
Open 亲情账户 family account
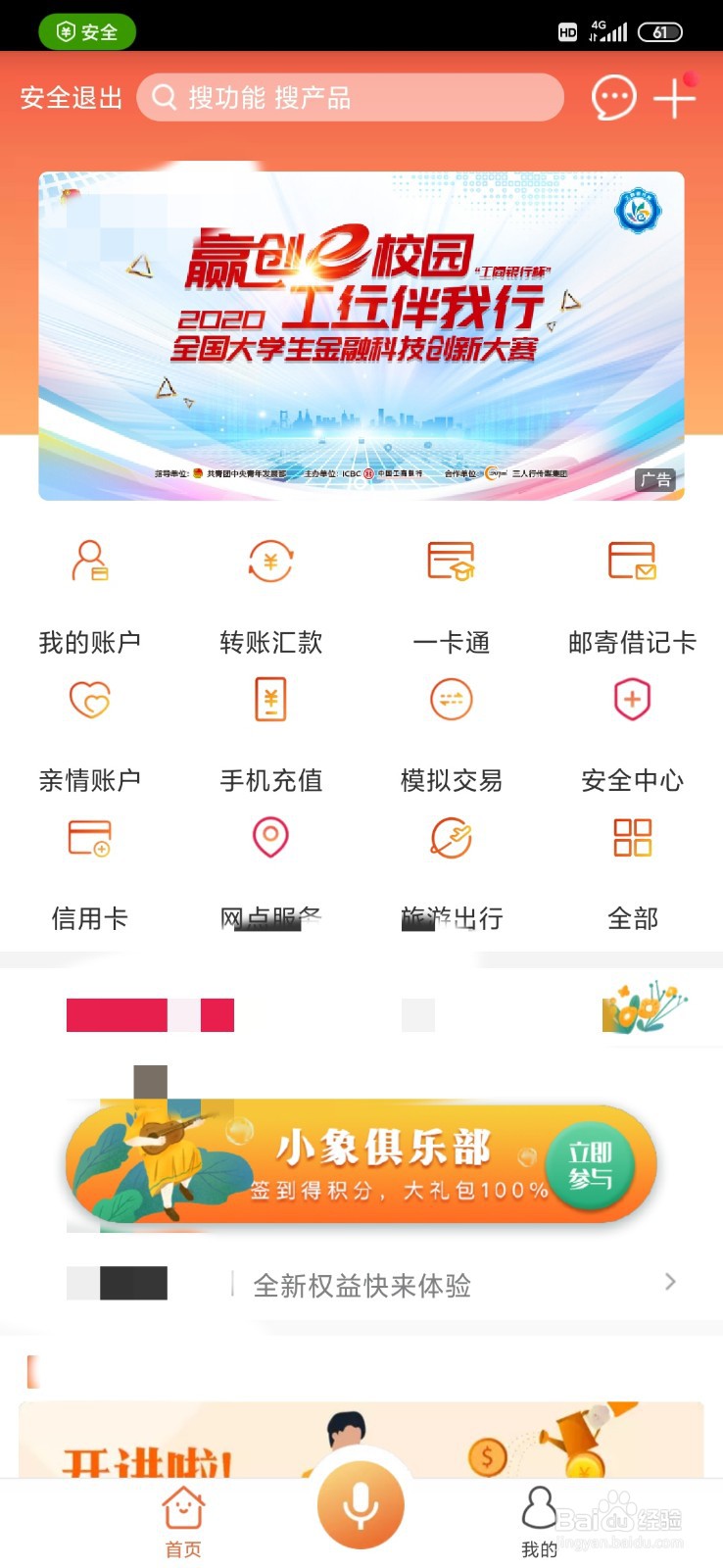pyautogui.click(x=90, y=725)
